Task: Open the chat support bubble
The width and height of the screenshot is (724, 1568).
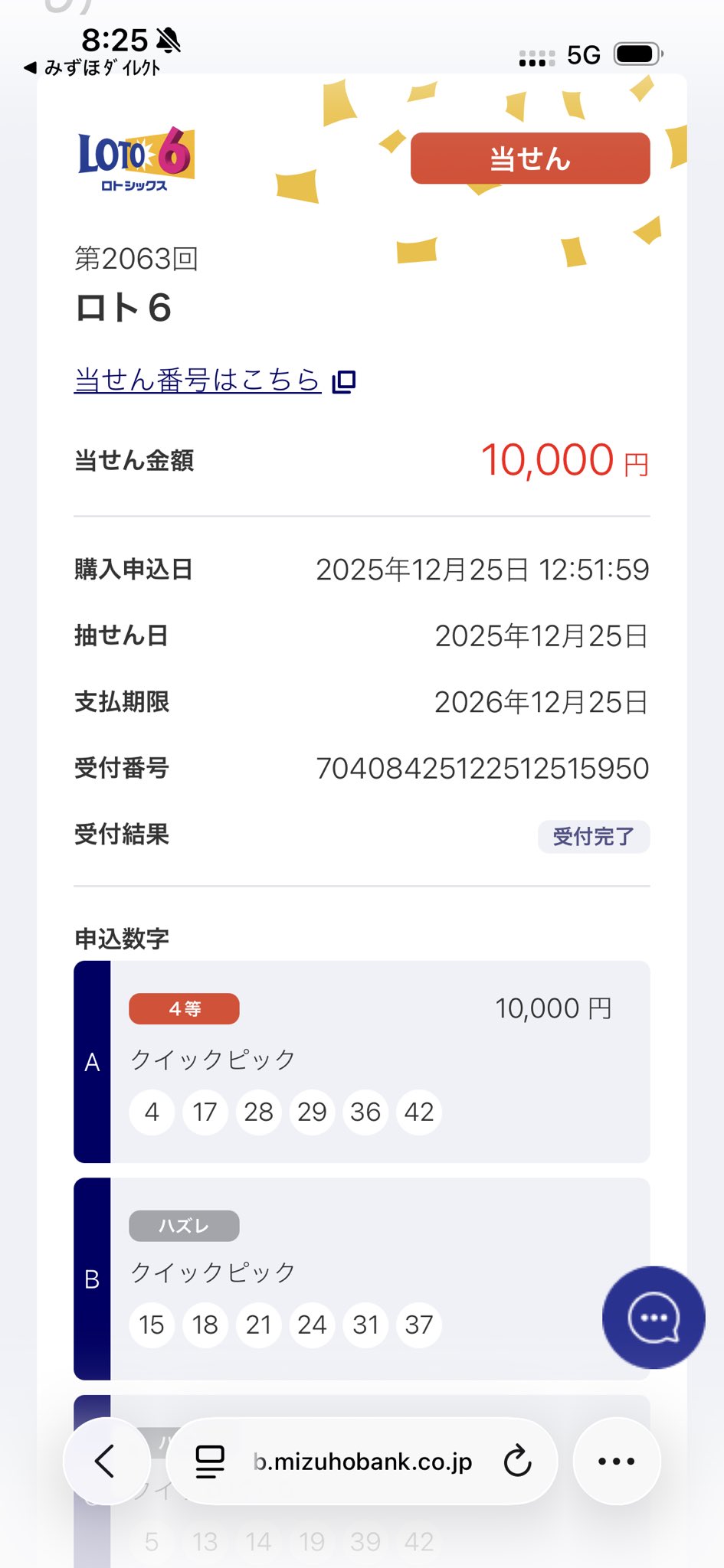Action: (653, 1317)
